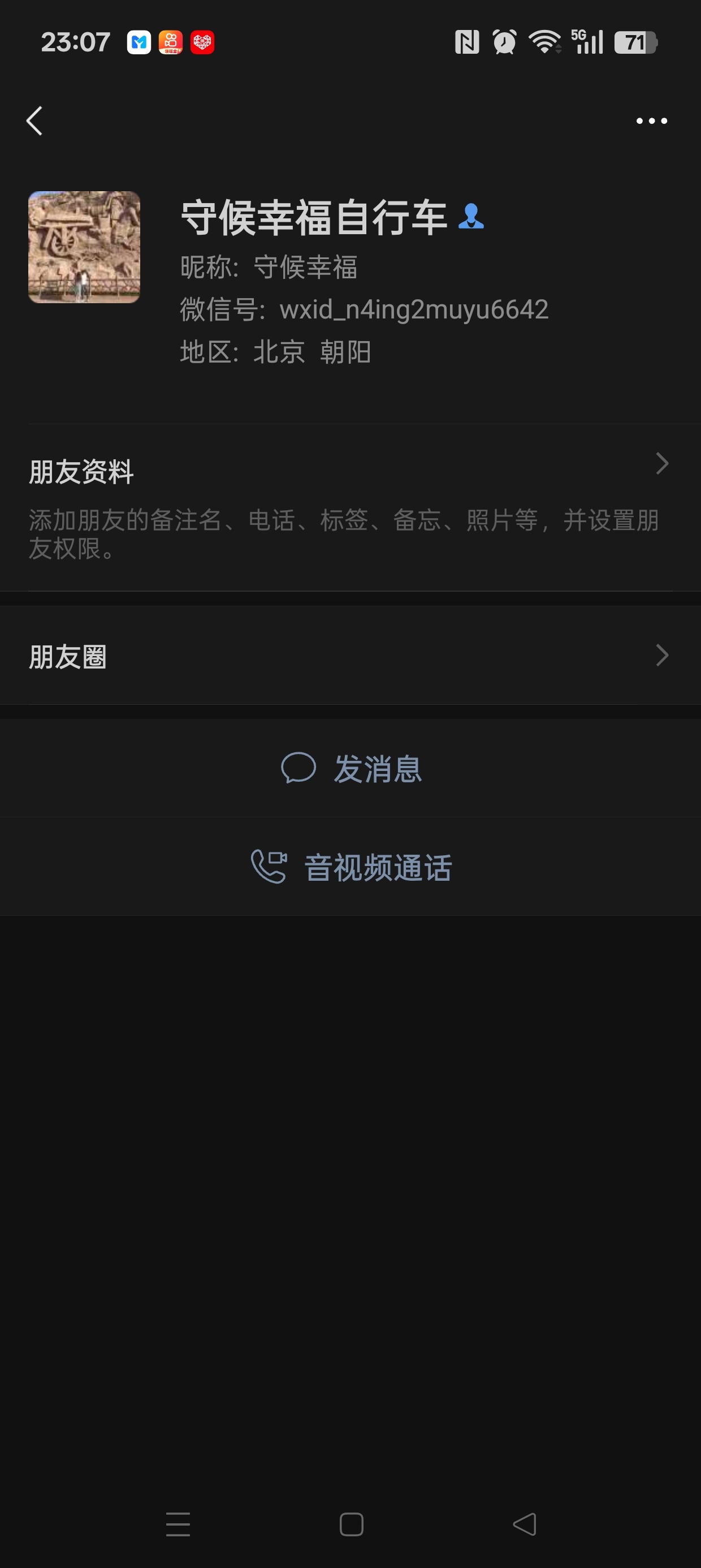
Task: Open recent apps from navigation bar
Action: (178, 1524)
